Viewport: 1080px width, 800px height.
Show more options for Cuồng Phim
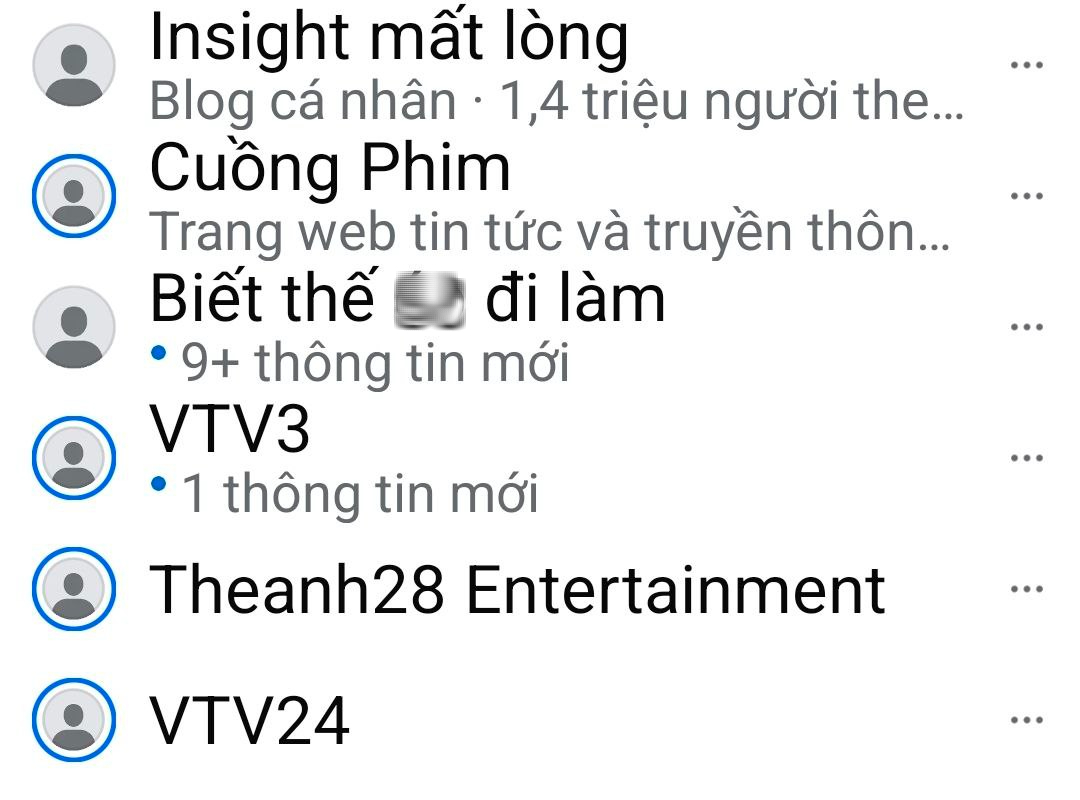(x=1026, y=196)
